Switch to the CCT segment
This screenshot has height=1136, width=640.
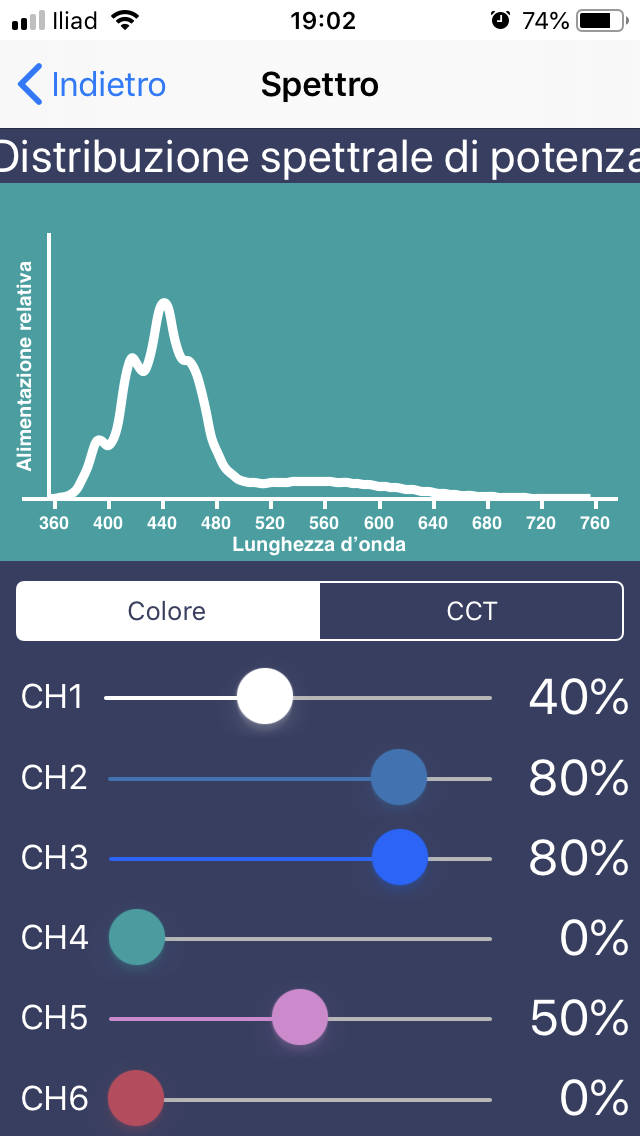point(471,611)
